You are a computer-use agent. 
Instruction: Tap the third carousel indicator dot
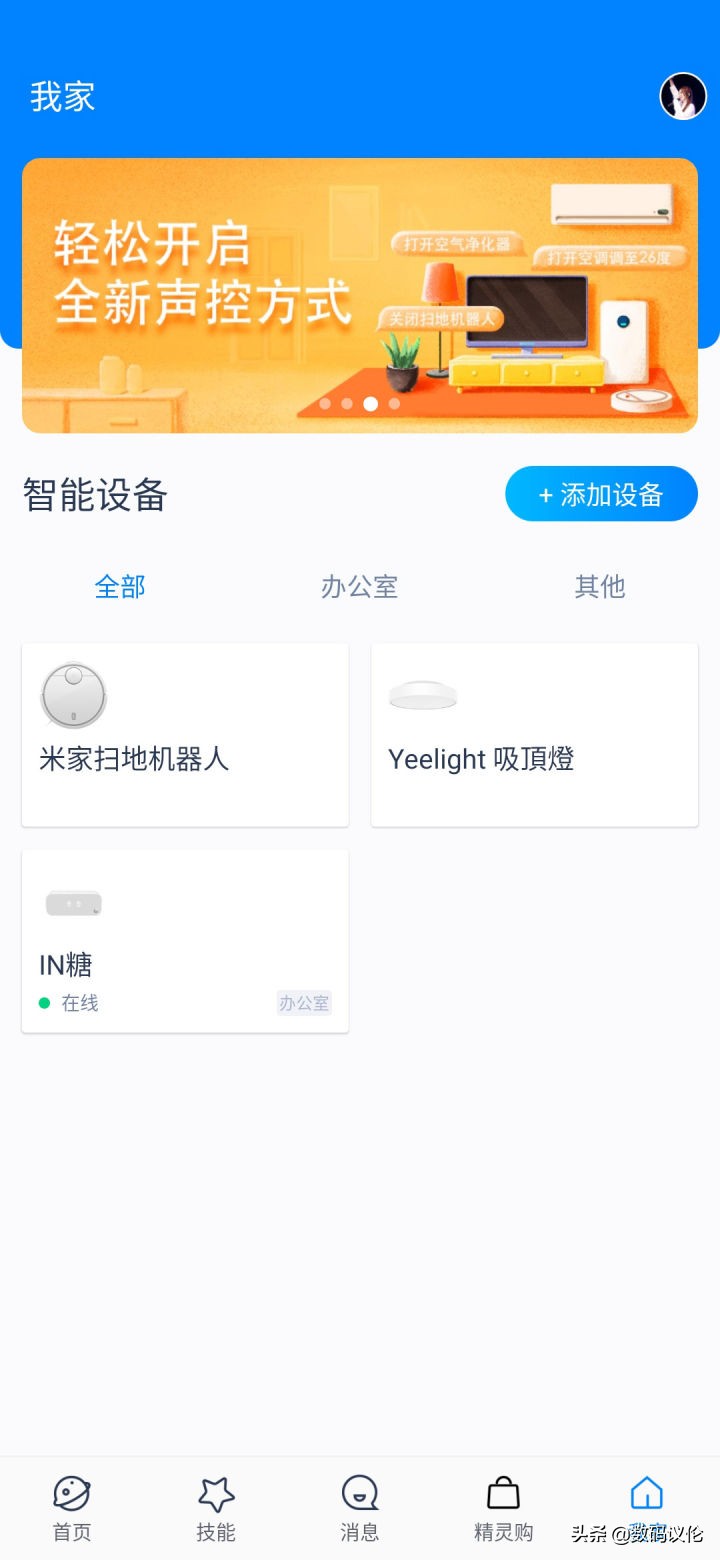point(371,404)
